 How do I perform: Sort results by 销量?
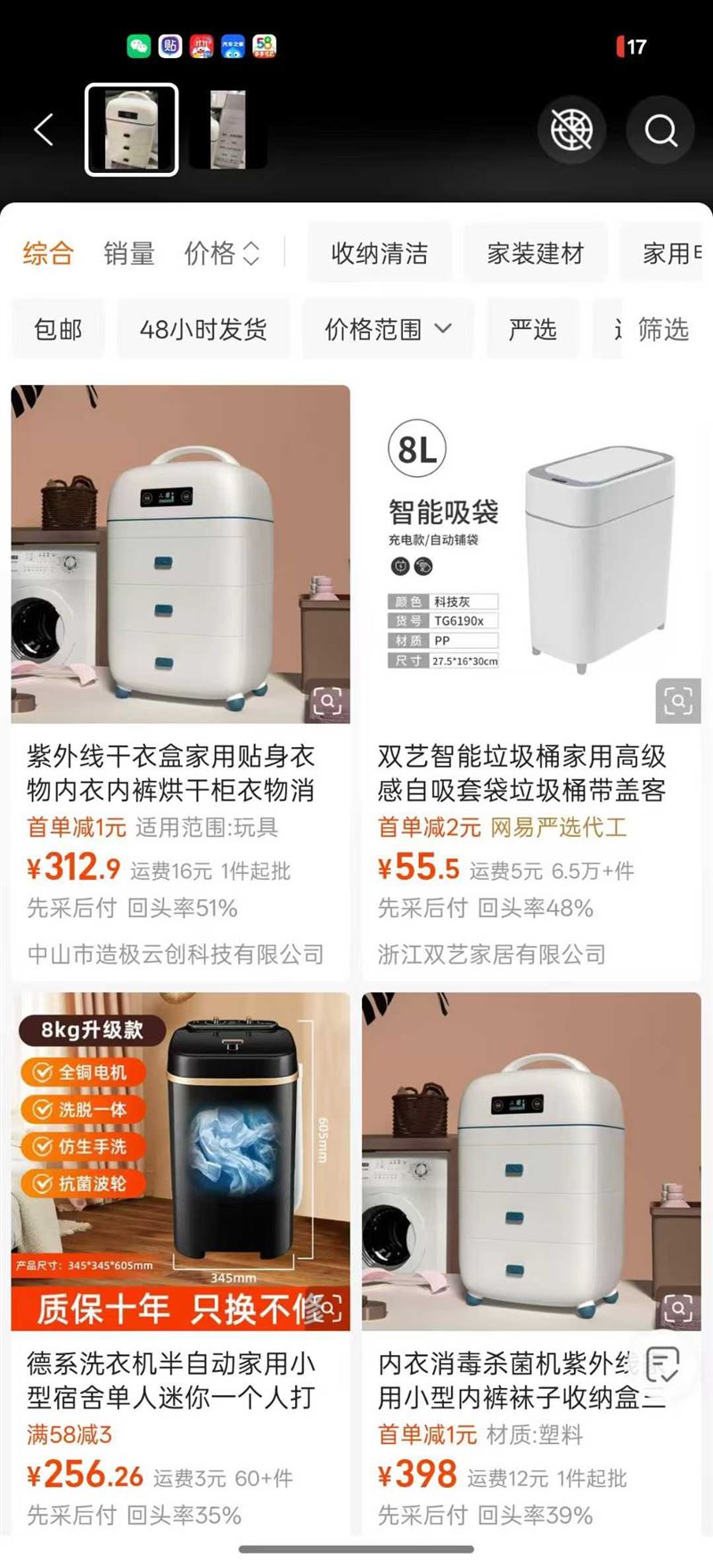coord(129,253)
